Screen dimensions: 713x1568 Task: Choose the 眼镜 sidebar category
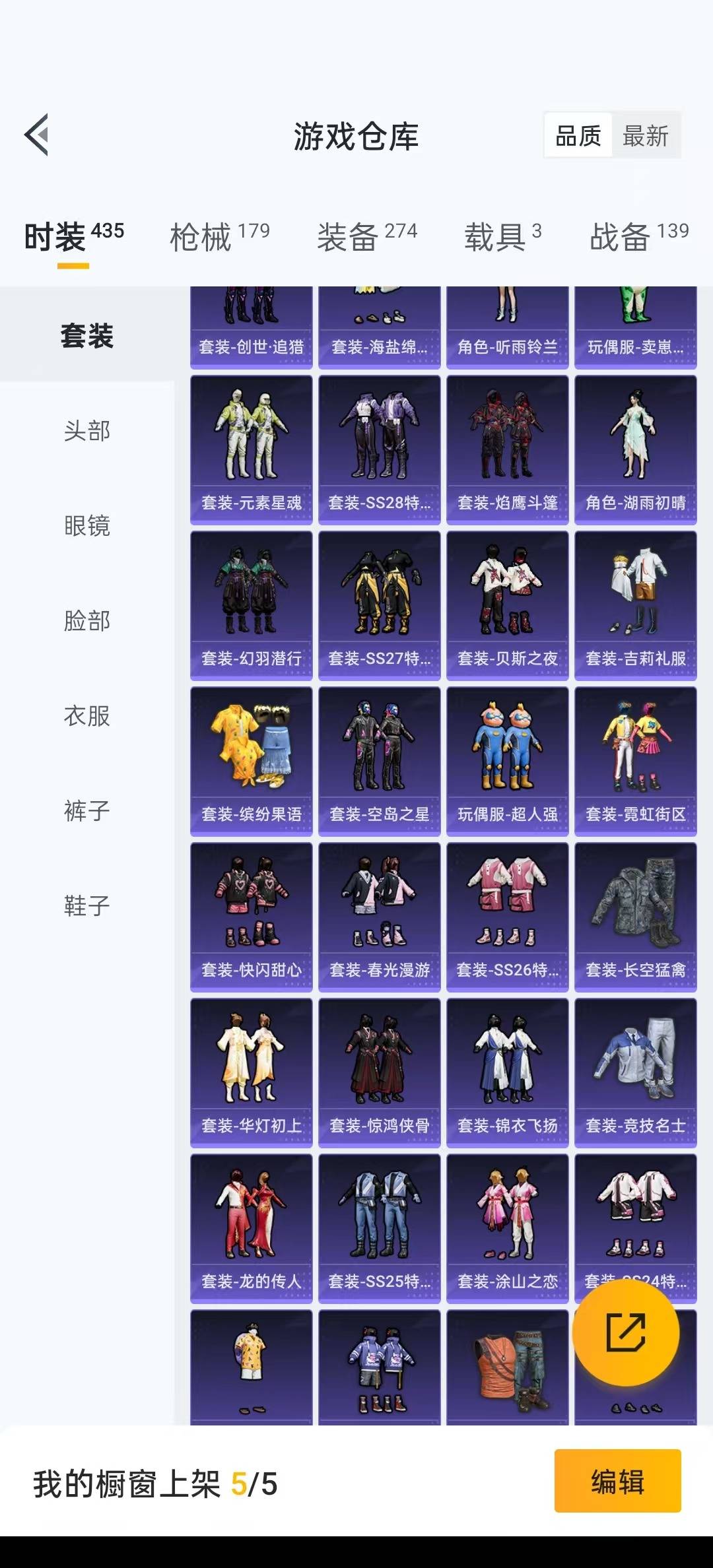tap(87, 525)
